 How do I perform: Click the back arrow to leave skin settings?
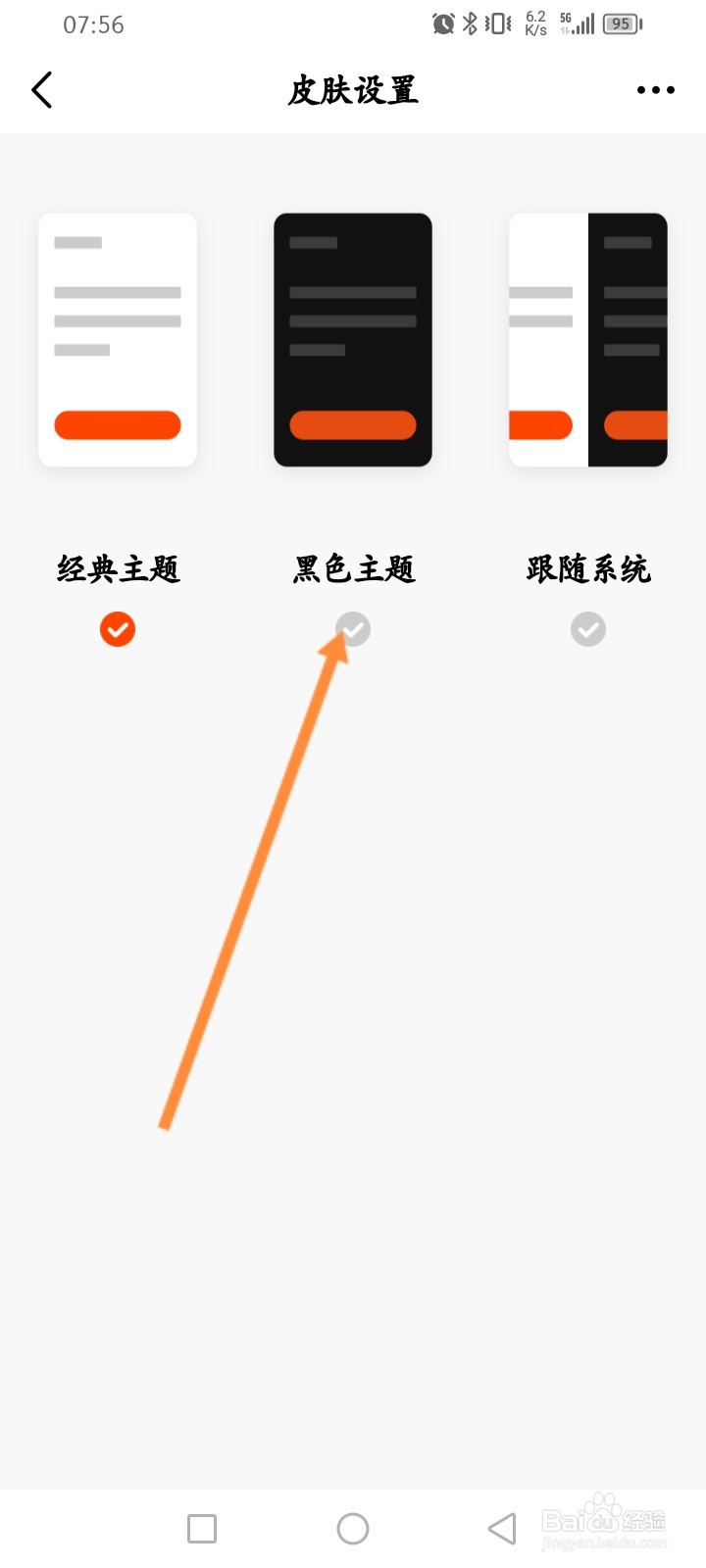[x=42, y=89]
